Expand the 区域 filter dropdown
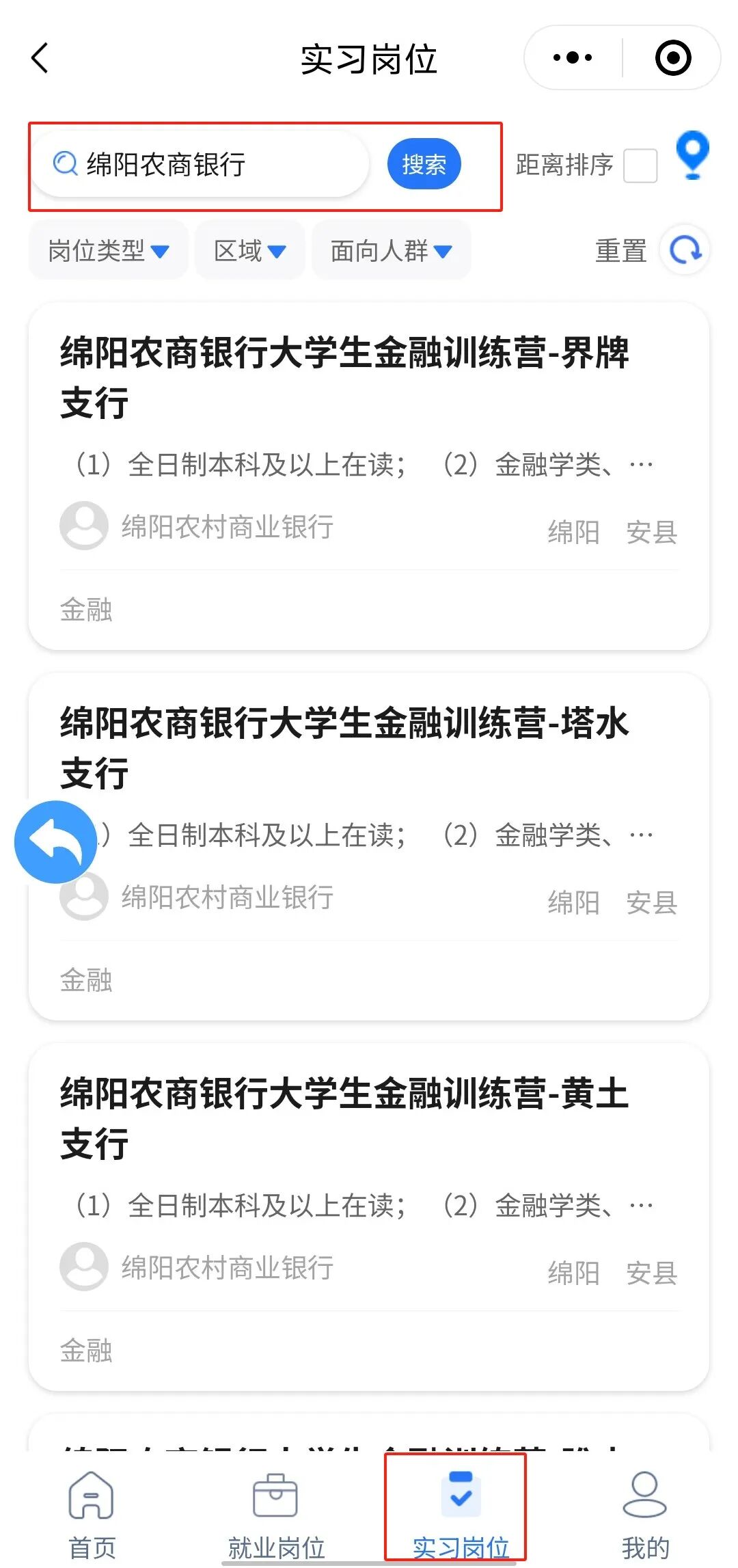This screenshot has width=738, height=1568. tap(249, 251)
